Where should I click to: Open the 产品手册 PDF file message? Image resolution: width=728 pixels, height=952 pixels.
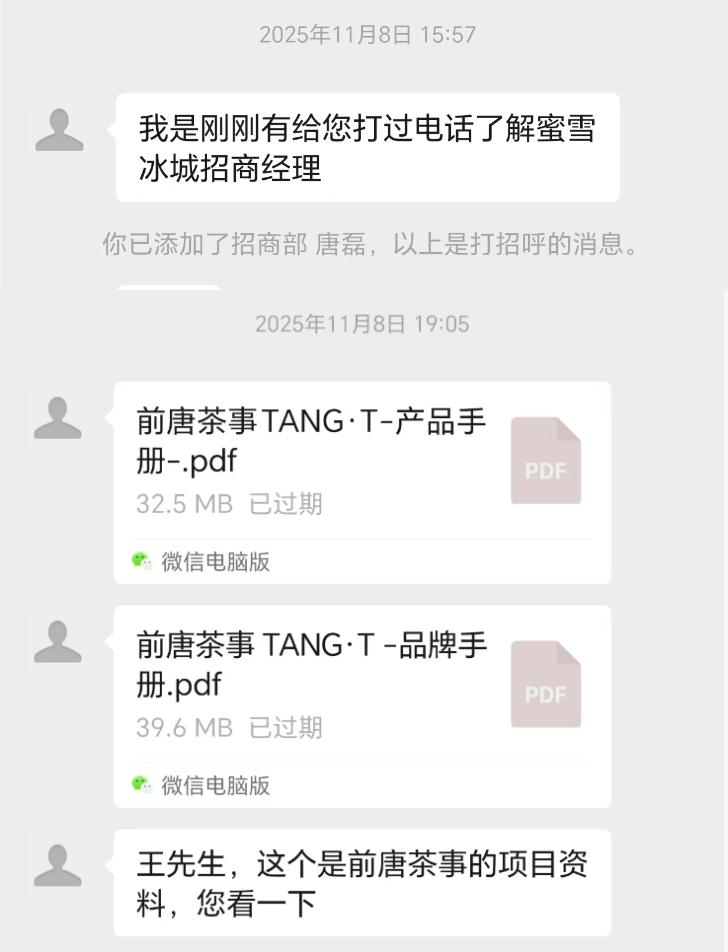pyautogui.click(x=360, y=460)
